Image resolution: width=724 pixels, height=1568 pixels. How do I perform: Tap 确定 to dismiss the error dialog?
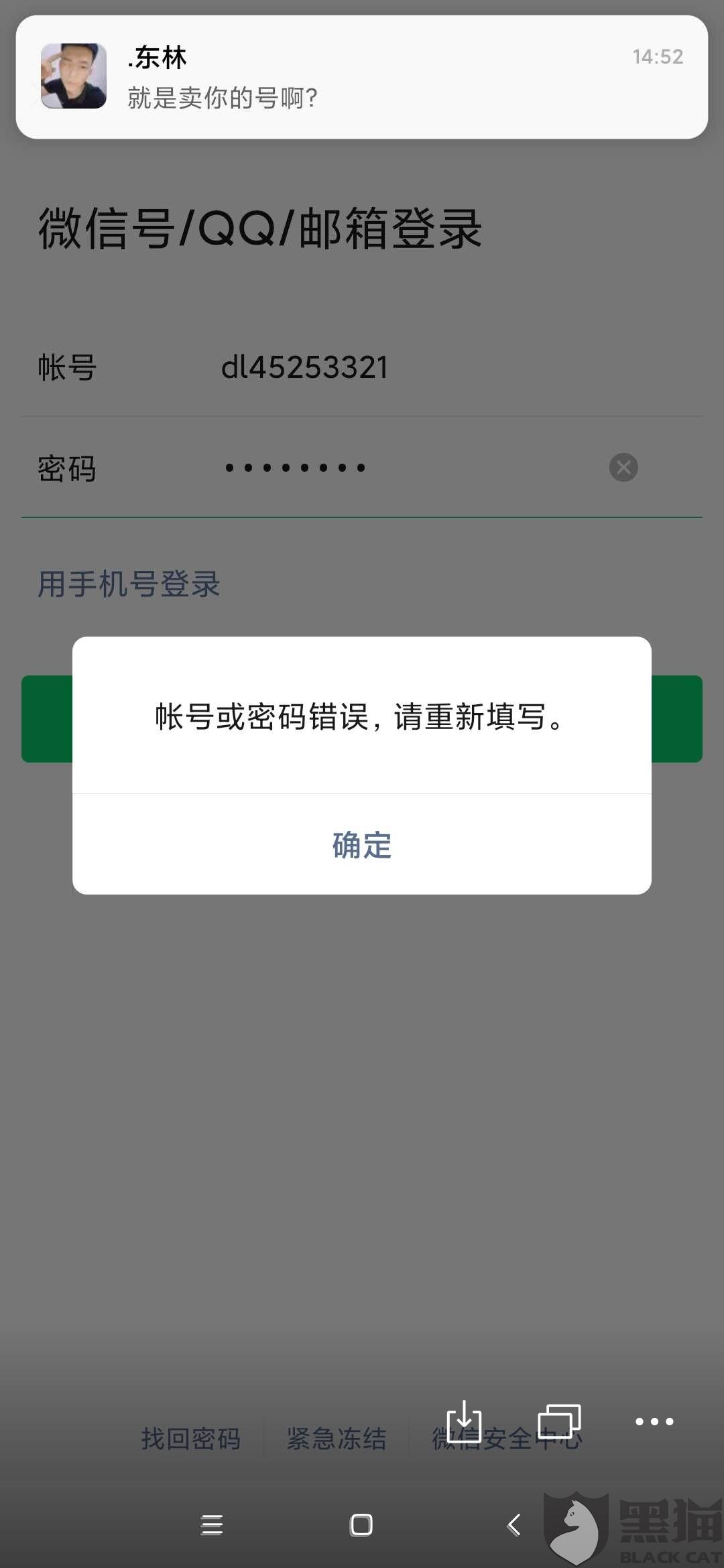(x=362, y=845)
